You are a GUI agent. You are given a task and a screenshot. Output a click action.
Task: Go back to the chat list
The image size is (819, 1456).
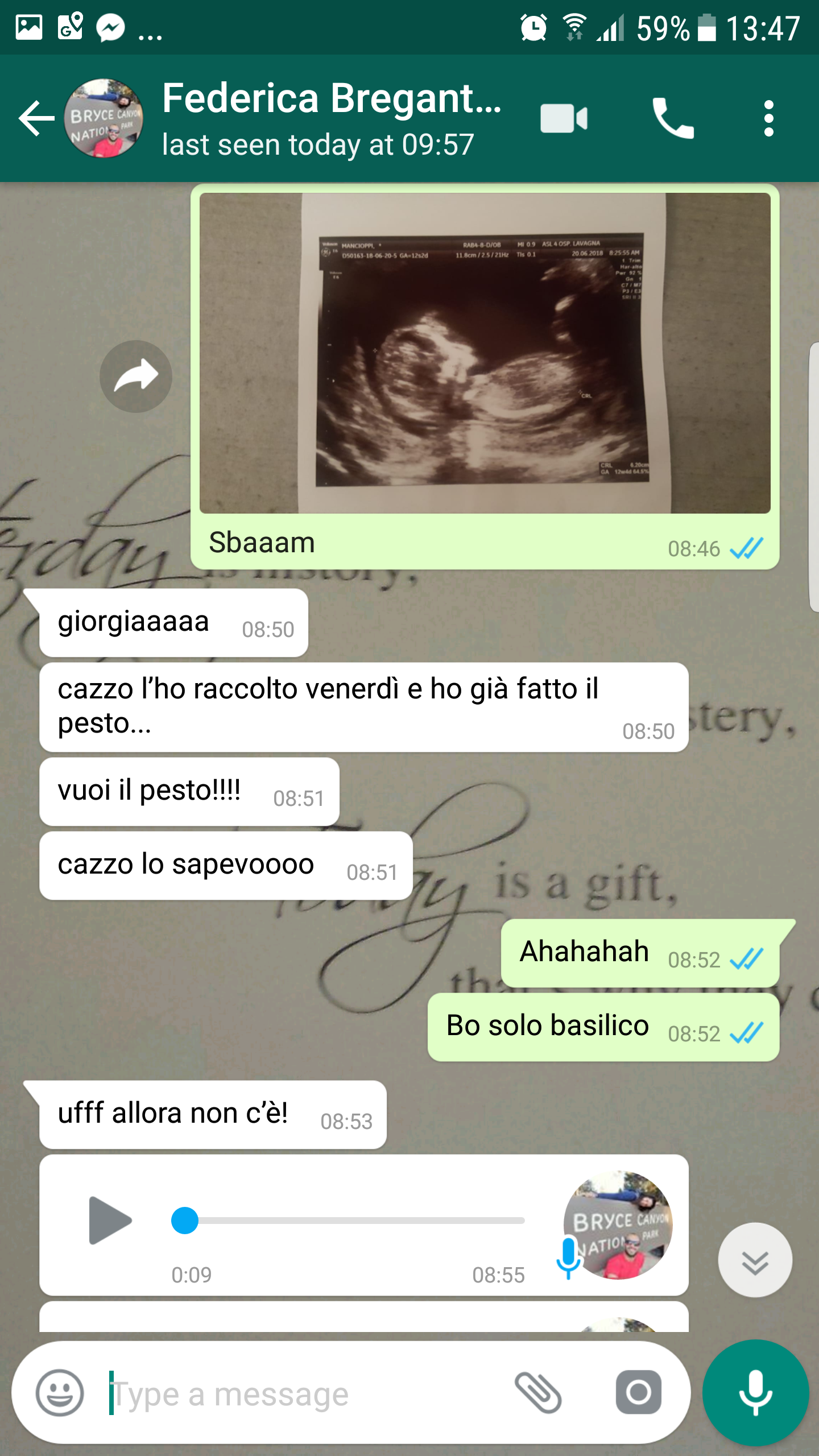click(36, 118)
